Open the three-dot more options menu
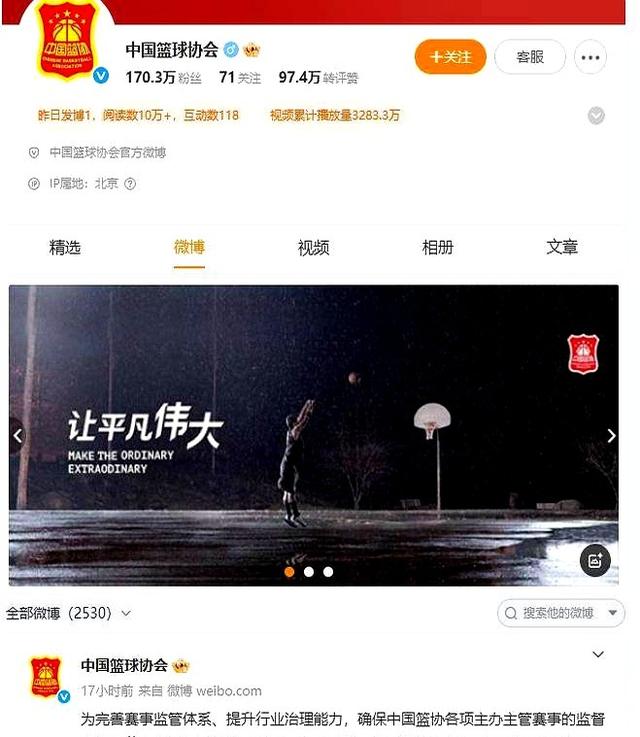This screenshot has width=640, height=737. [x=591, y=57]
